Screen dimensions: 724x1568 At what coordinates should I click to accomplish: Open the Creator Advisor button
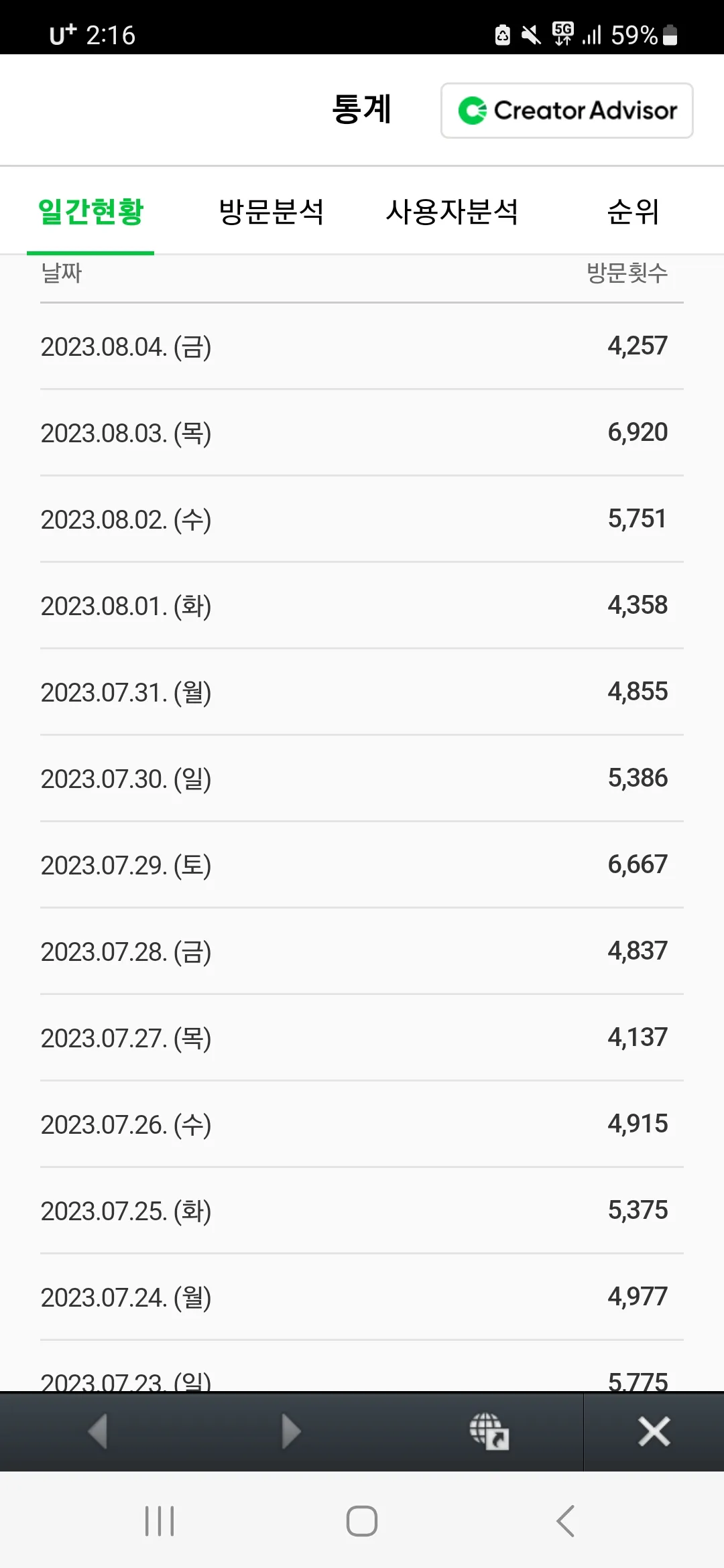click(566, 111)
